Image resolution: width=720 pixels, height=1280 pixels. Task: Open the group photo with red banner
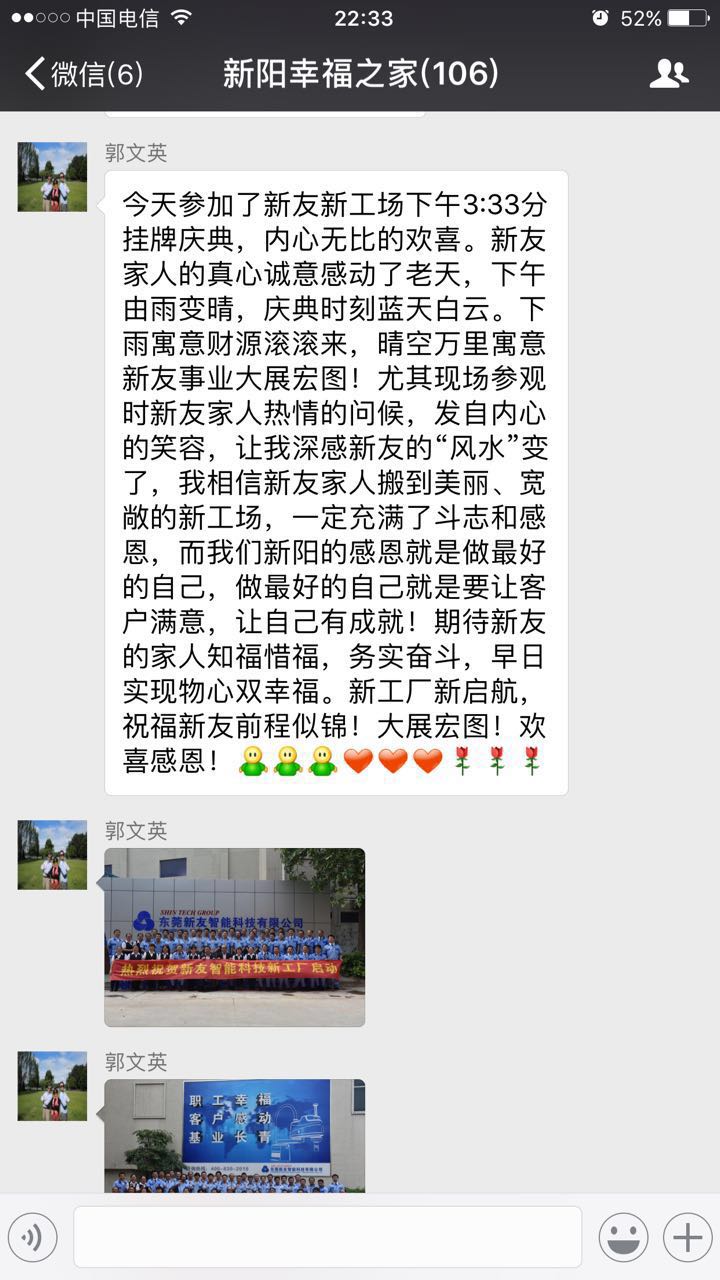pyautogui.click(x=235, y=937)
